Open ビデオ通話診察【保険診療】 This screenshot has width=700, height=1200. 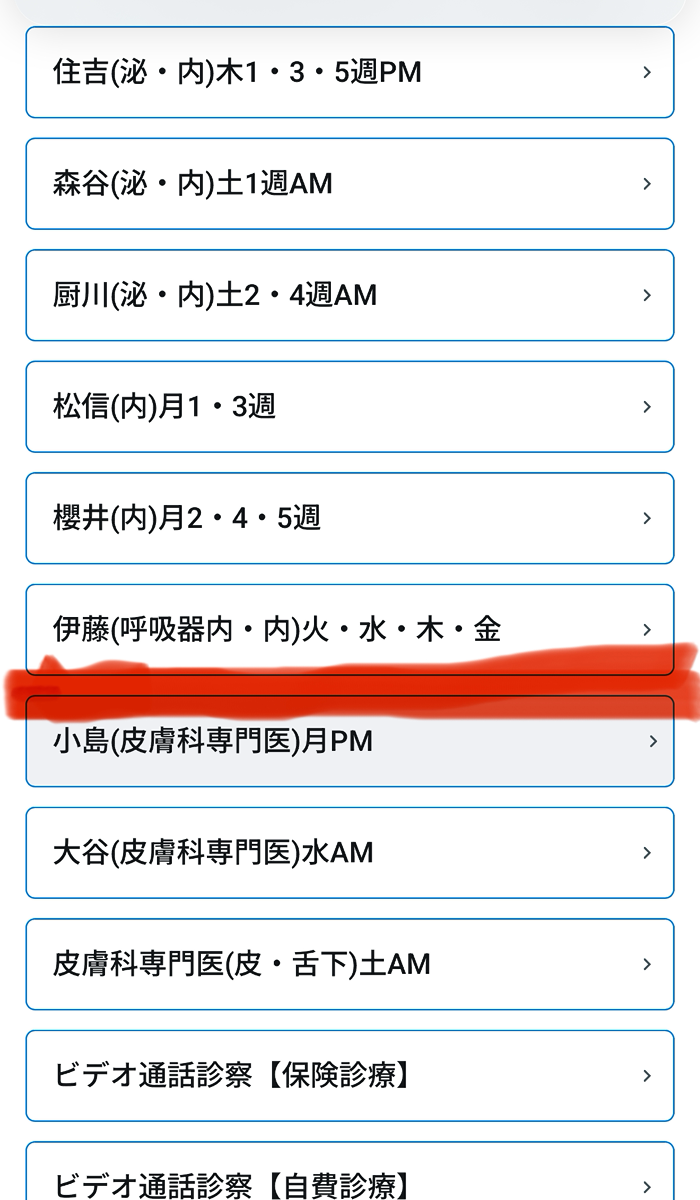[350, 1076]
